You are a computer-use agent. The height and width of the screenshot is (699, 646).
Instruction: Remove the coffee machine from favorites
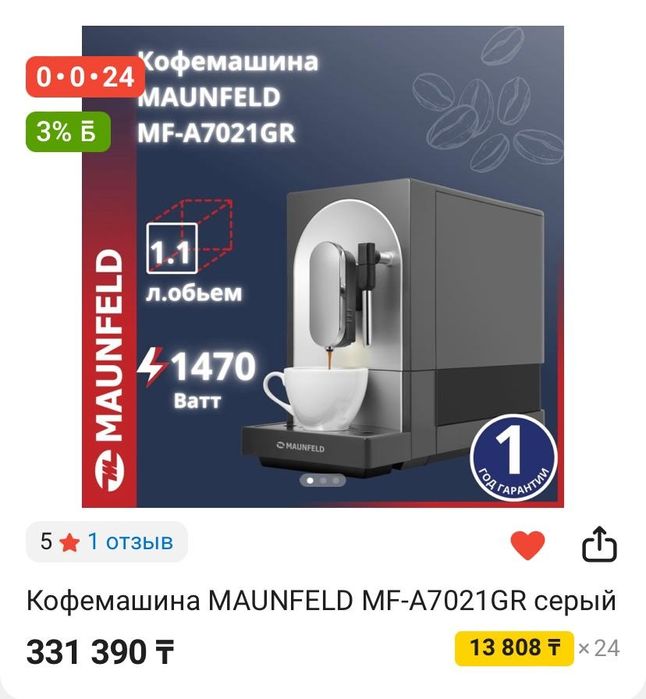(527, 545)
